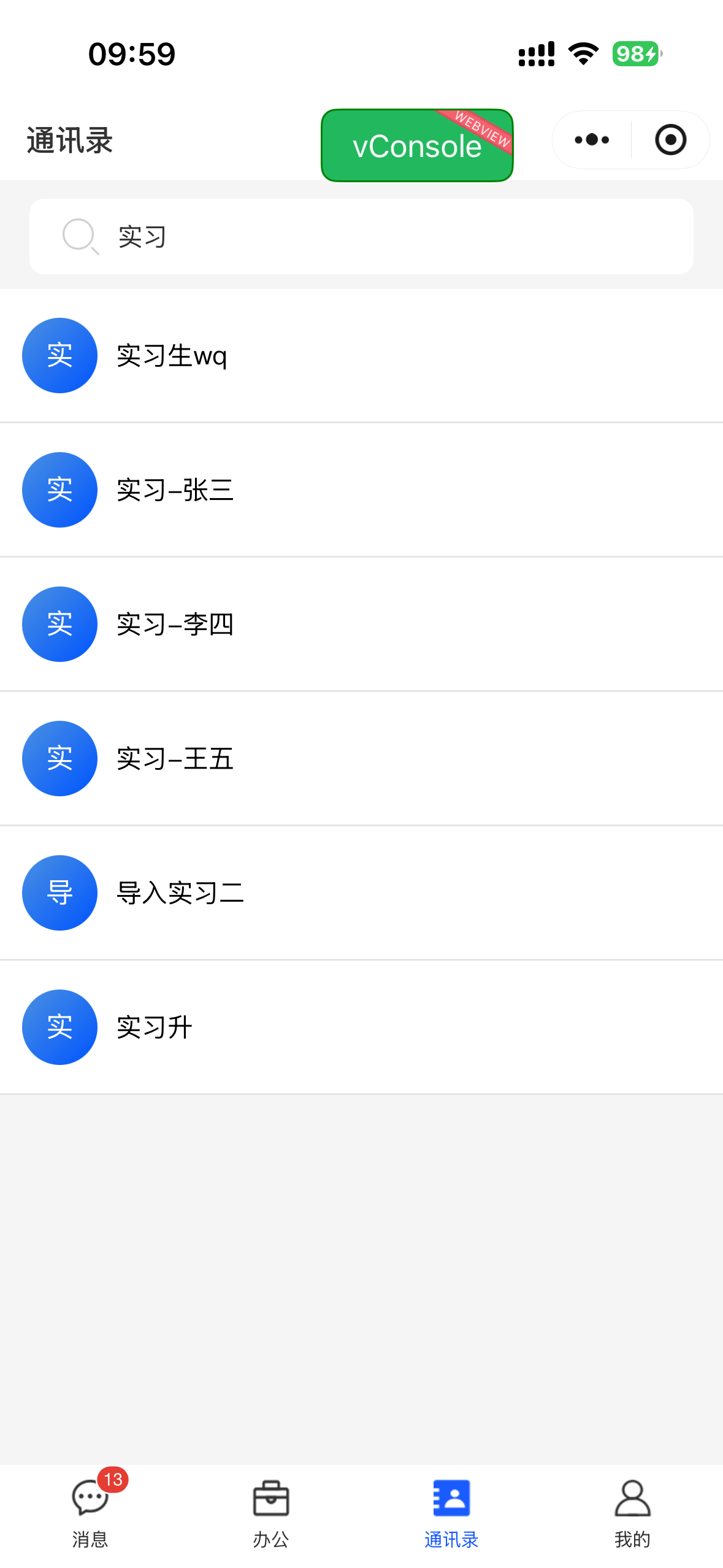The width and height of the screenshot is (723, 1568).
Task: Open the mini program more options menu
Action: [592, 140]
